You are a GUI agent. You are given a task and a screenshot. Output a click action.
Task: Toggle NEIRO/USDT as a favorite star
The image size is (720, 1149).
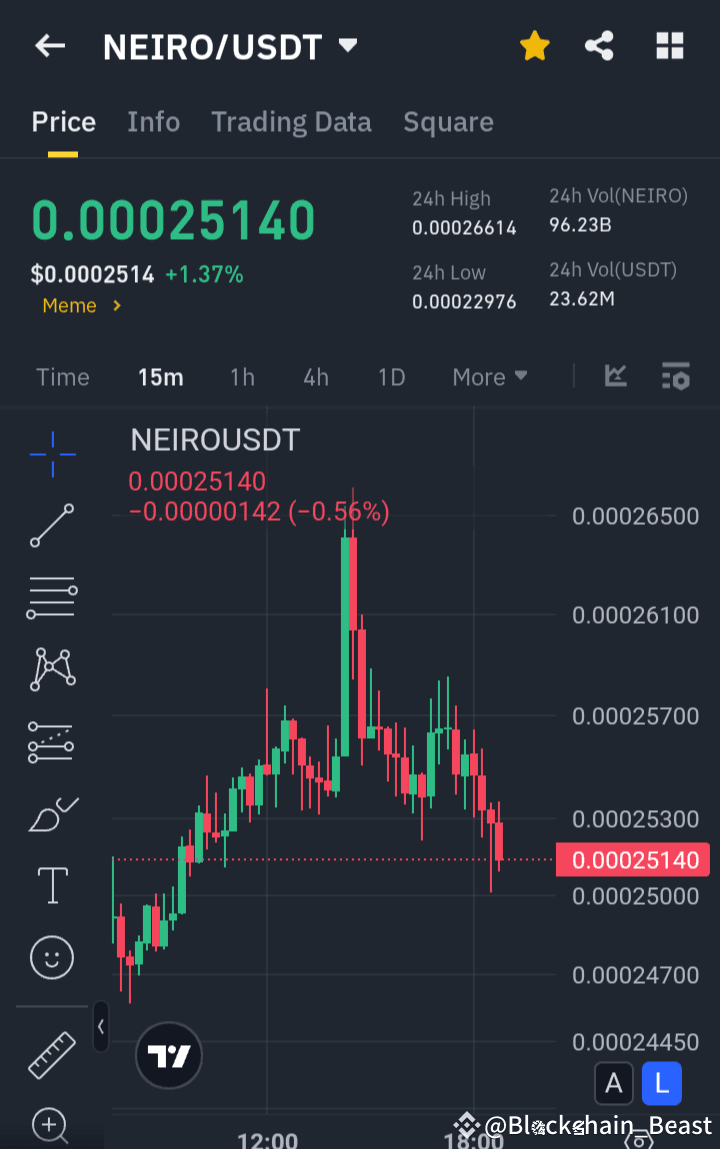pyautogui.click(x=535, y=45)
